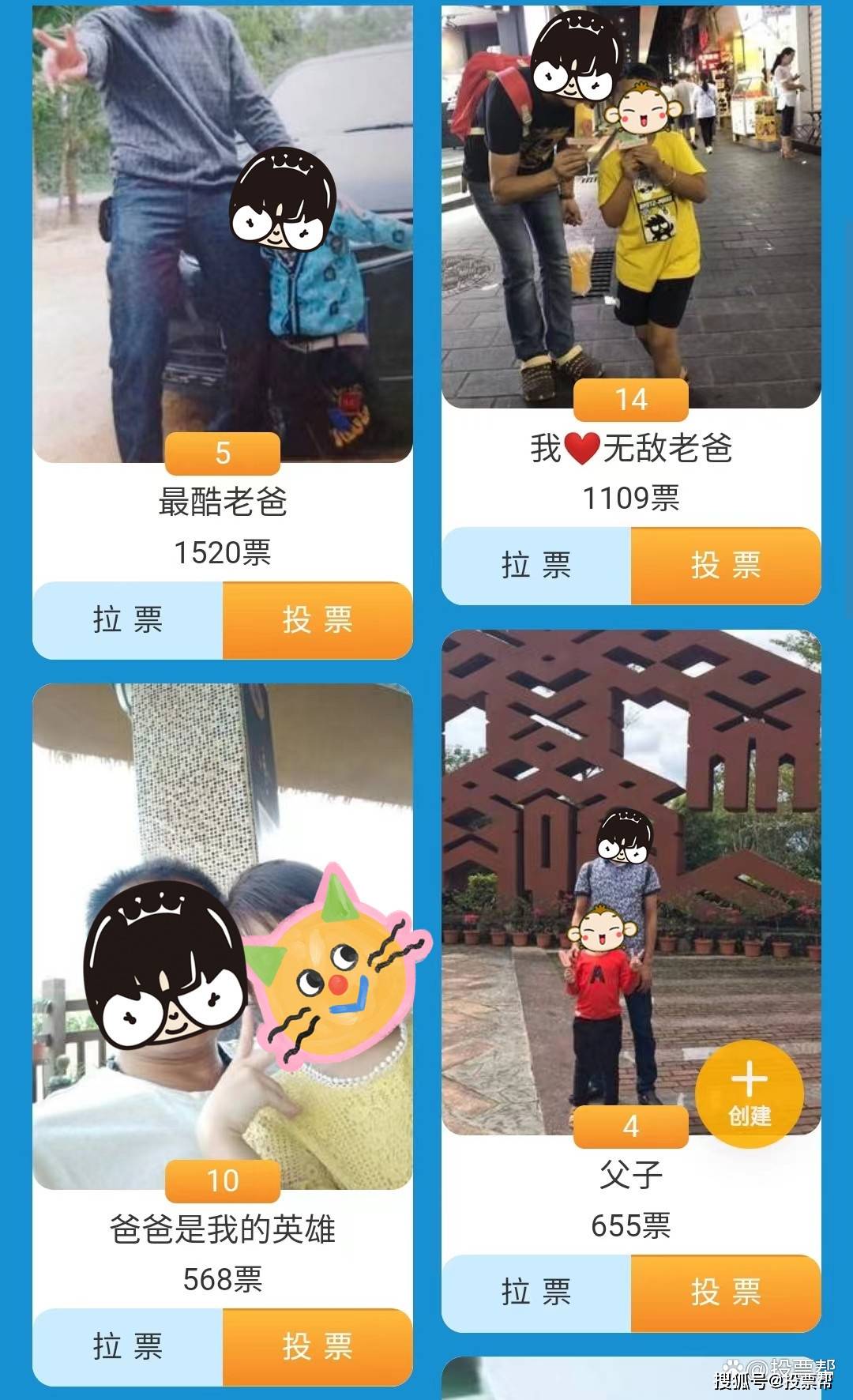This screenshot has height=1400, width=853.
Task: Tap 拉票 under 父子
Action: tap(536, 1293)
